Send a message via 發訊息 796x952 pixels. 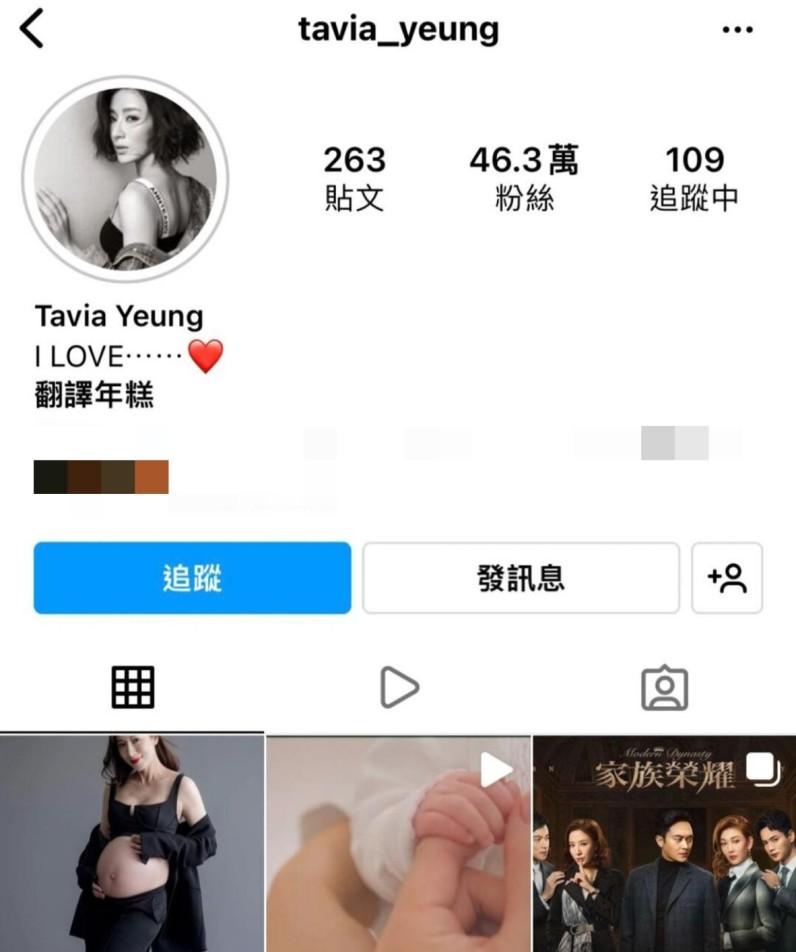(520, 578)
